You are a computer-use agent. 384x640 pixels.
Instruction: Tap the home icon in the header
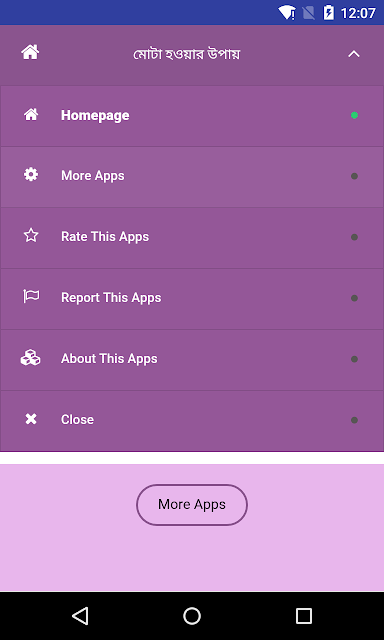coord(30,53)
